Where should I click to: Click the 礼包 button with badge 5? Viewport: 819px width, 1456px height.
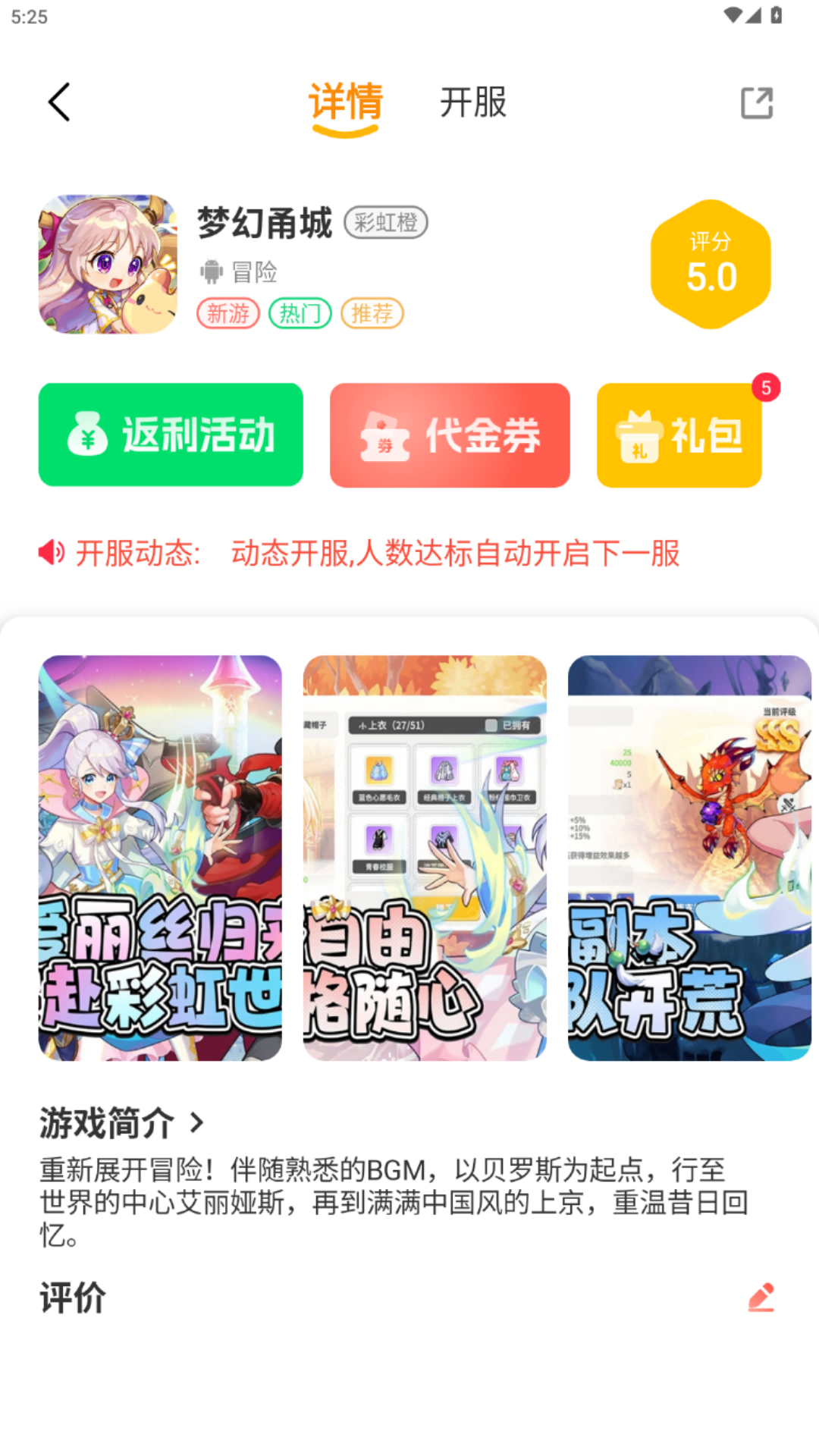[x=679, y=435]
